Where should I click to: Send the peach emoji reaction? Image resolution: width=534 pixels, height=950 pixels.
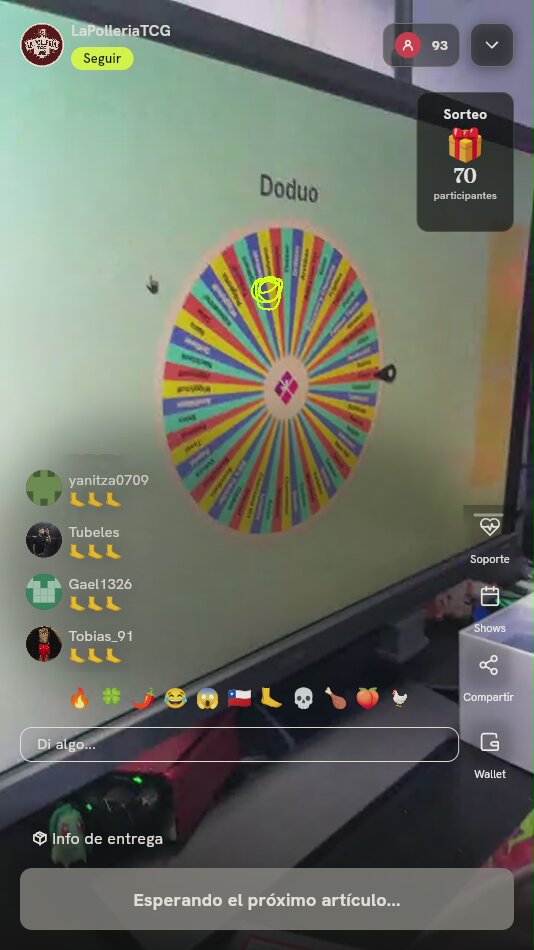(367, 698)
